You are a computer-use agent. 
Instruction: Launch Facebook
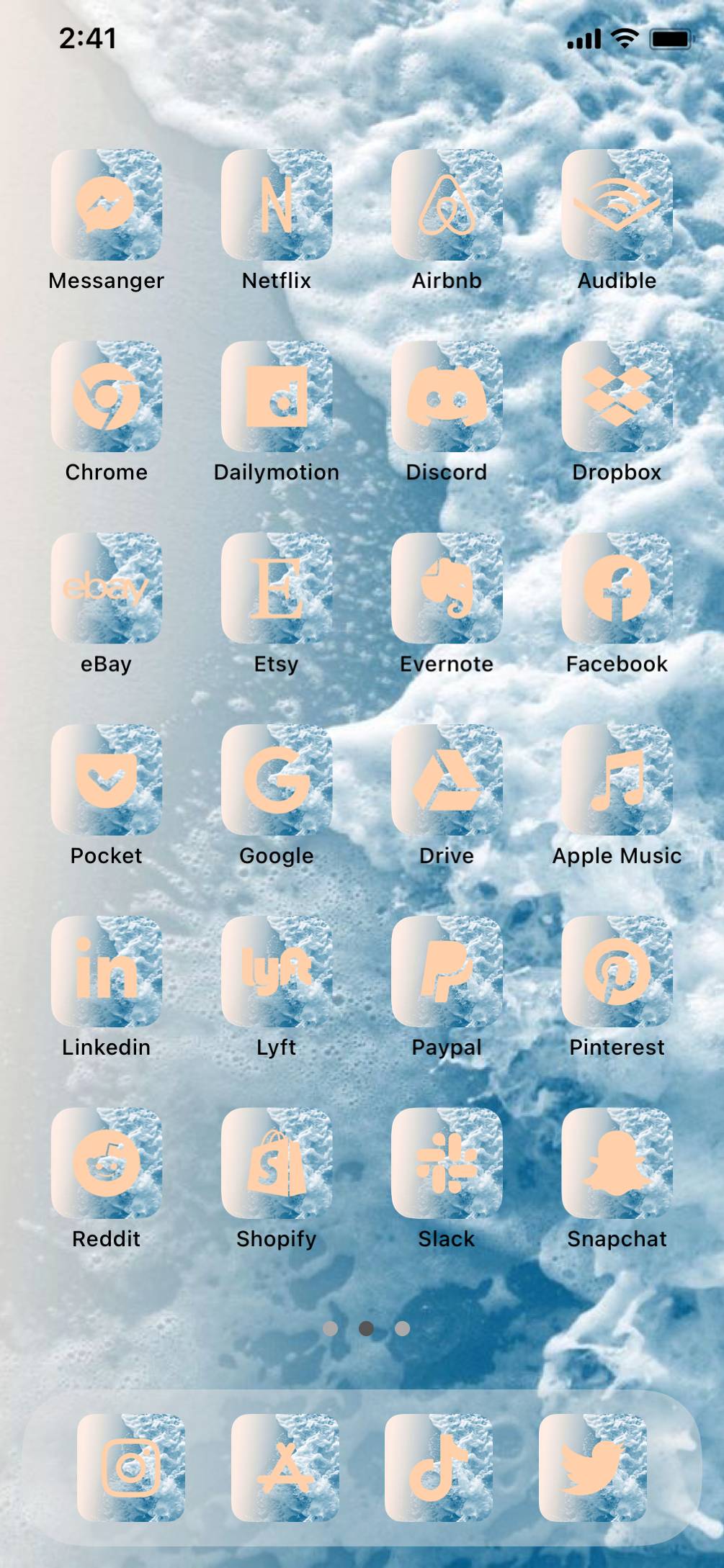[617, 587]
